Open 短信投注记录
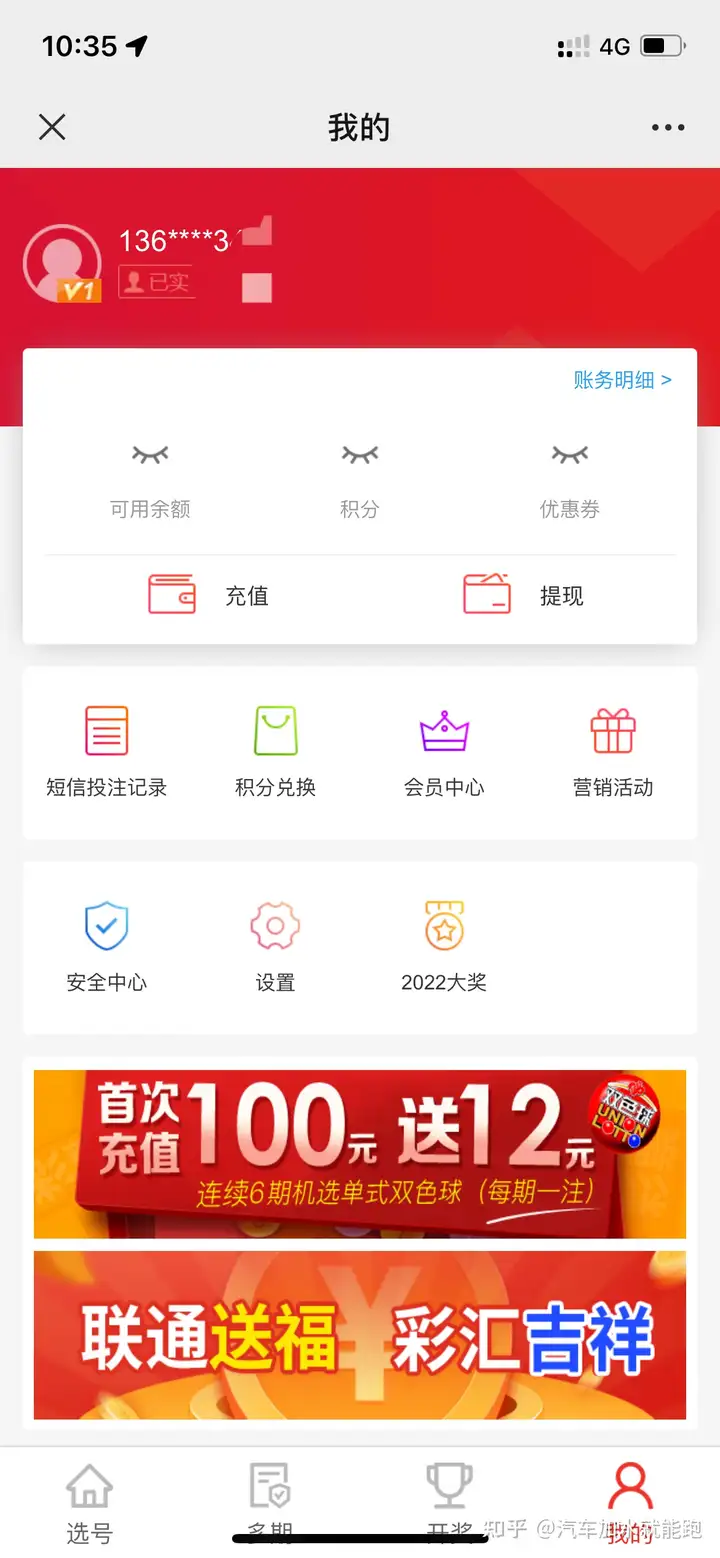 point(107,752)
